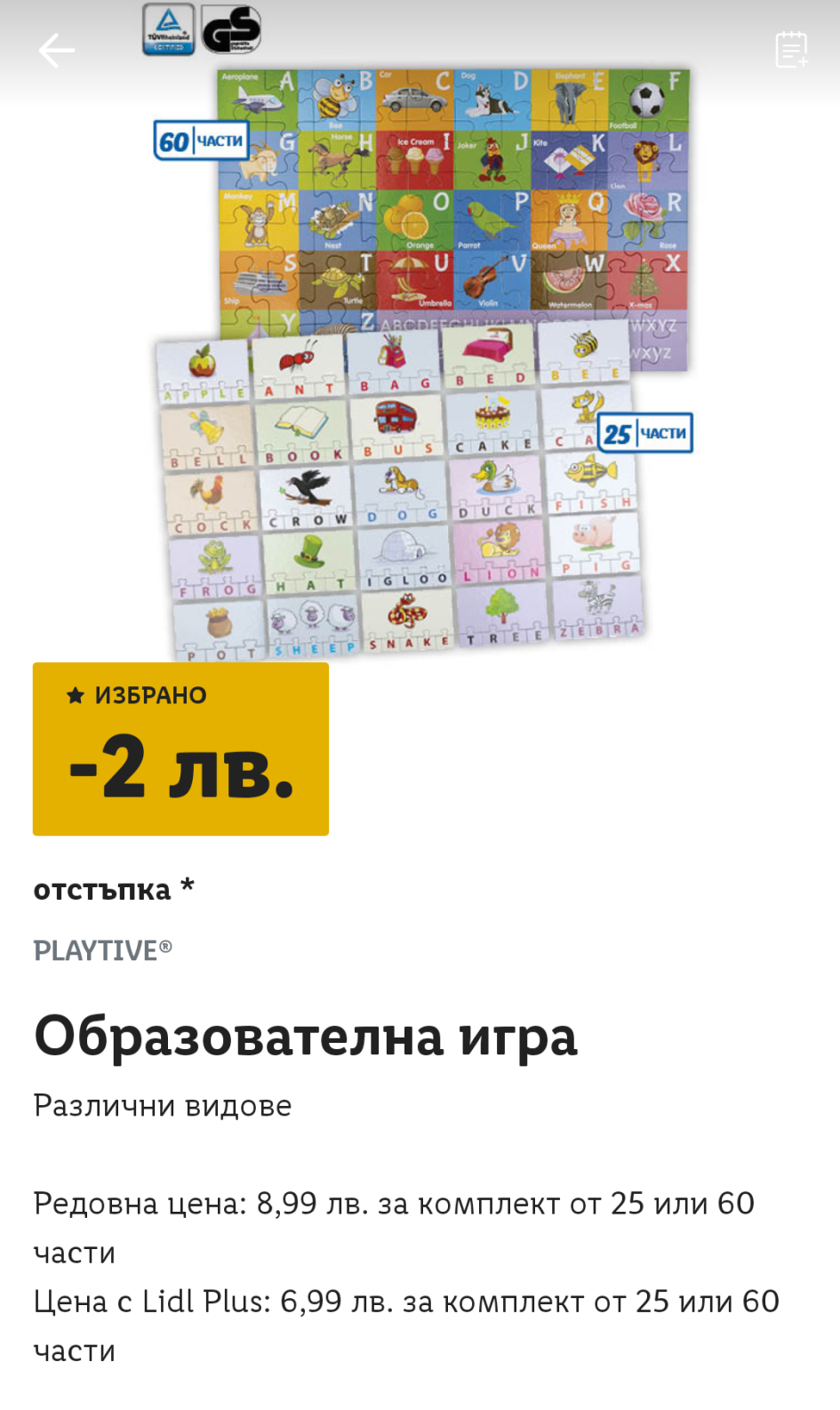Go back using the arrow icon

(56, 51)
